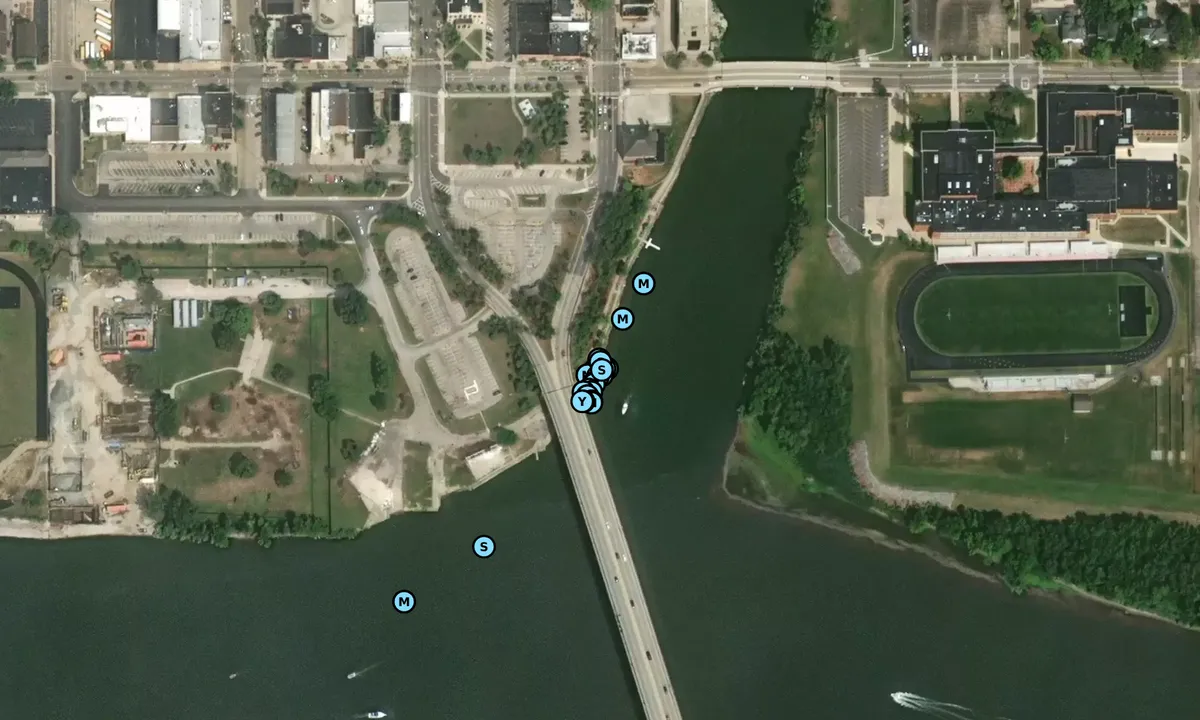Tap the lone S marker in the open river
The height and width of the screenshot is (720, 1200).
(x=484, y=546)
